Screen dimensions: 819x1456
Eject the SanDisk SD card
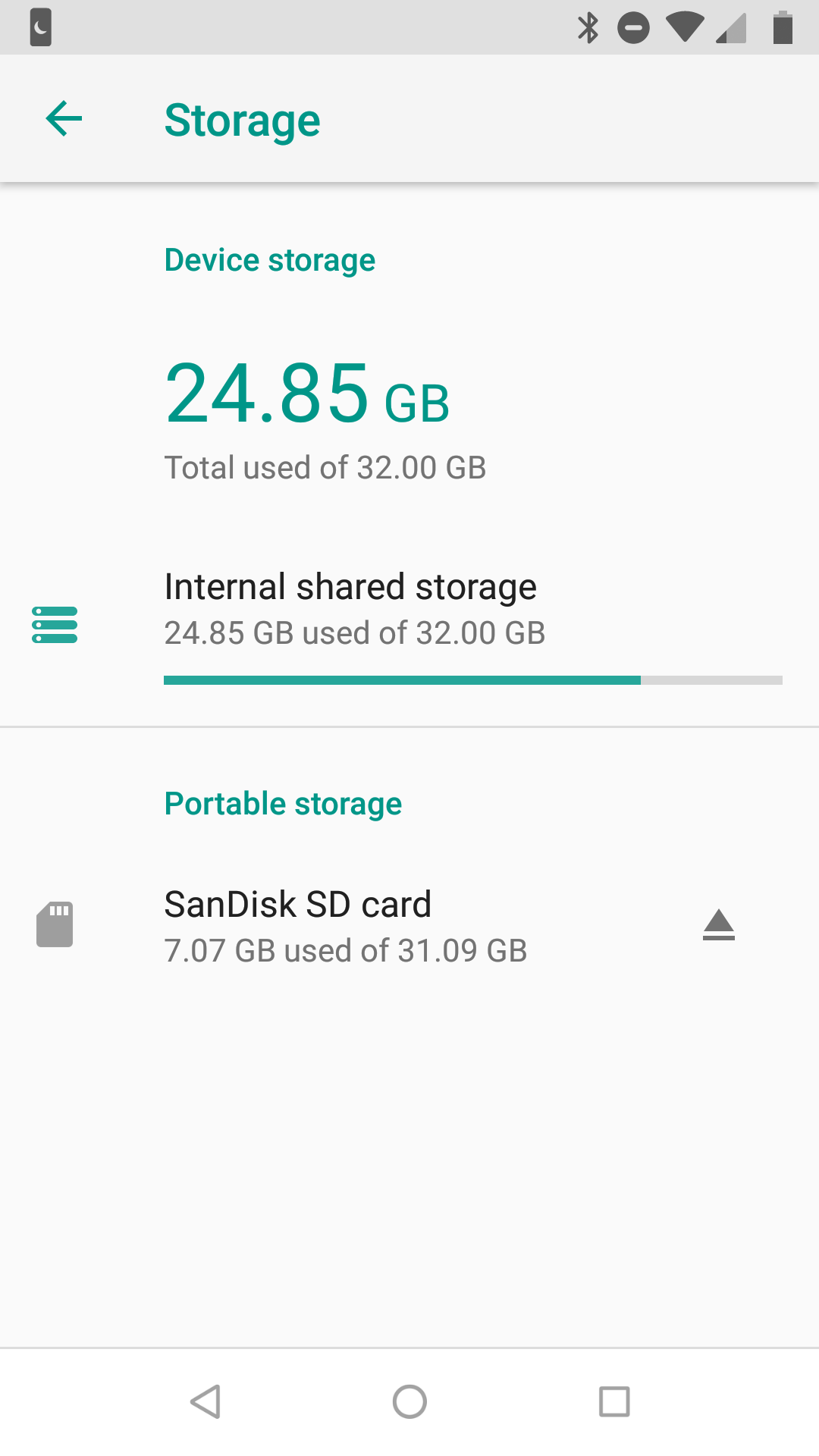[x=718, y=925]
